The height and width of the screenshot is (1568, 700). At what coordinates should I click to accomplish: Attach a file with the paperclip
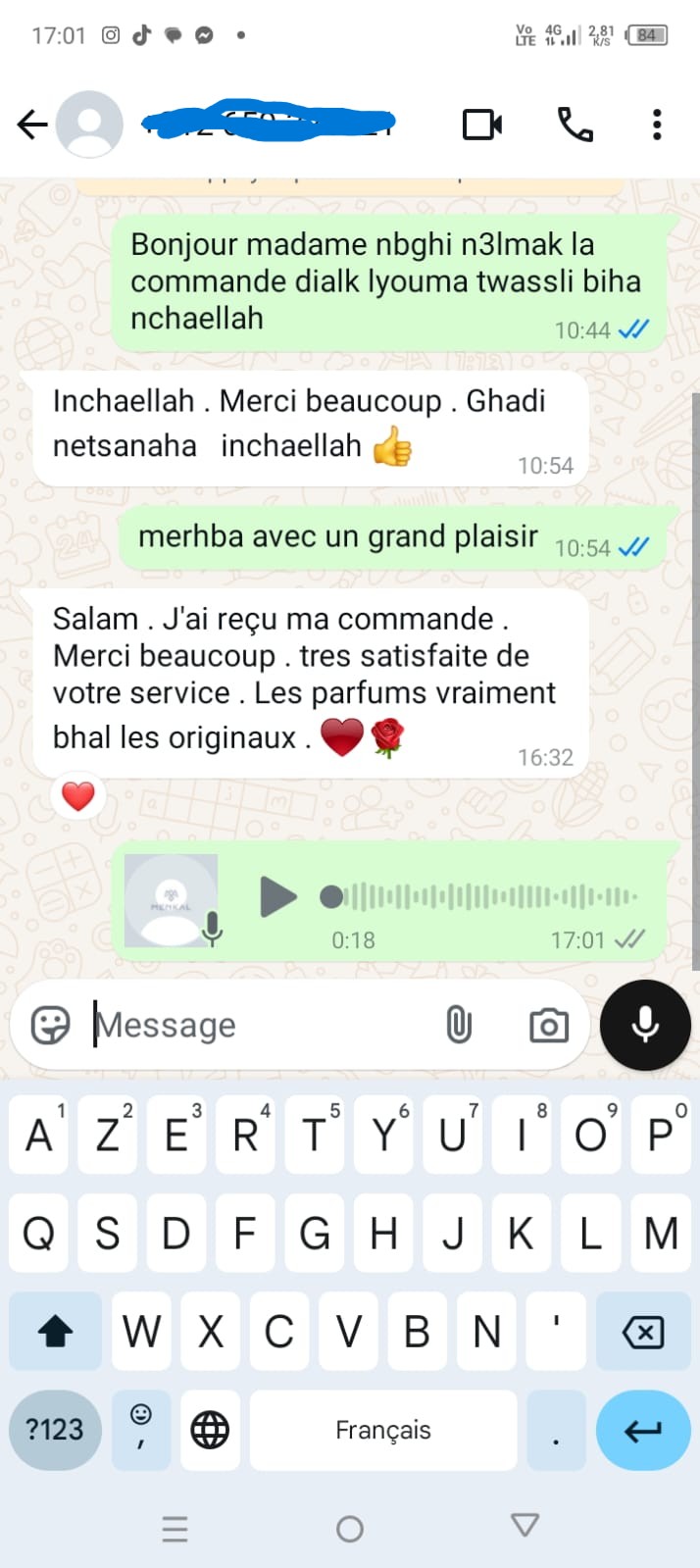458,1025
